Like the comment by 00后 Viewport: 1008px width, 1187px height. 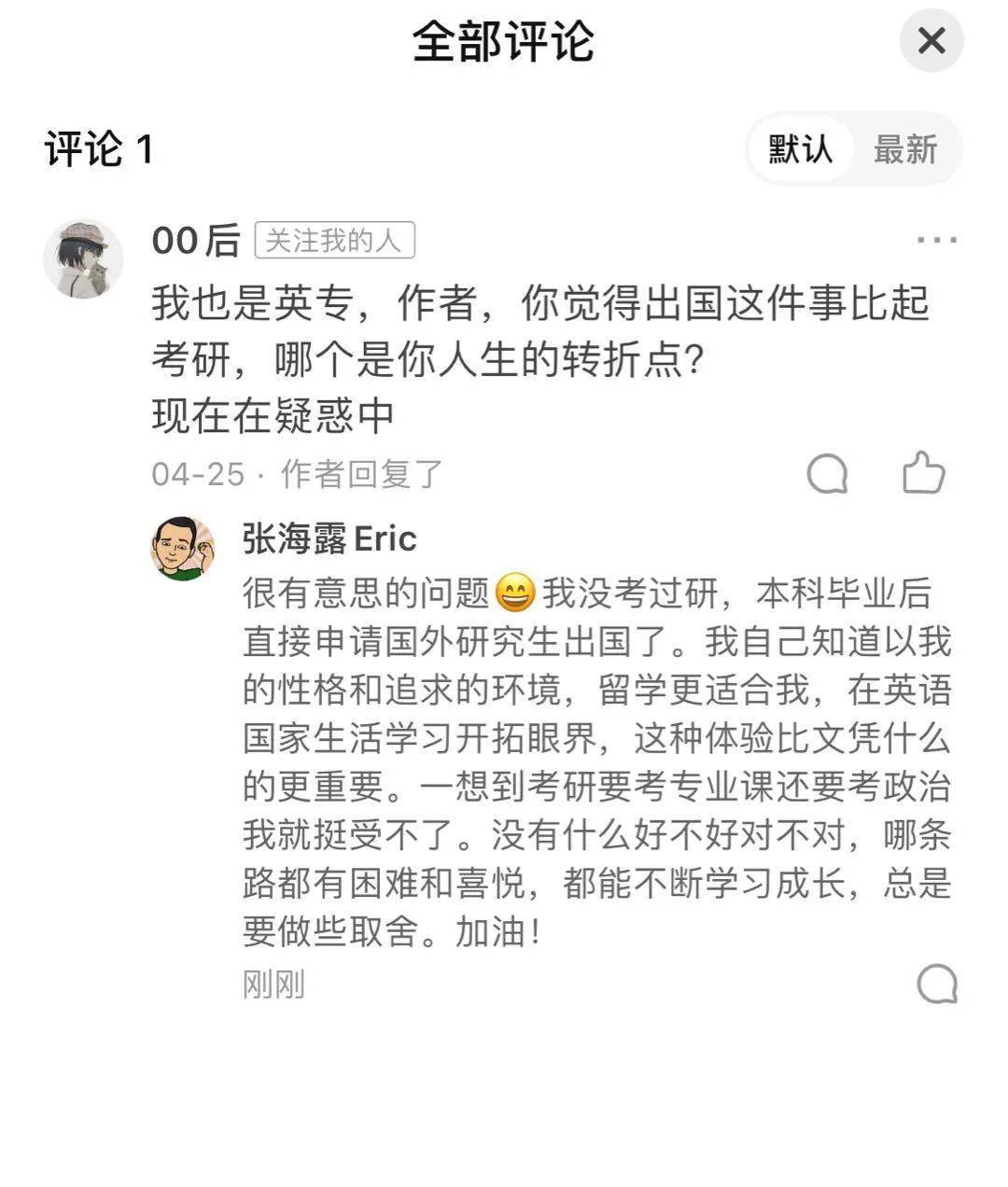[923, 473]
